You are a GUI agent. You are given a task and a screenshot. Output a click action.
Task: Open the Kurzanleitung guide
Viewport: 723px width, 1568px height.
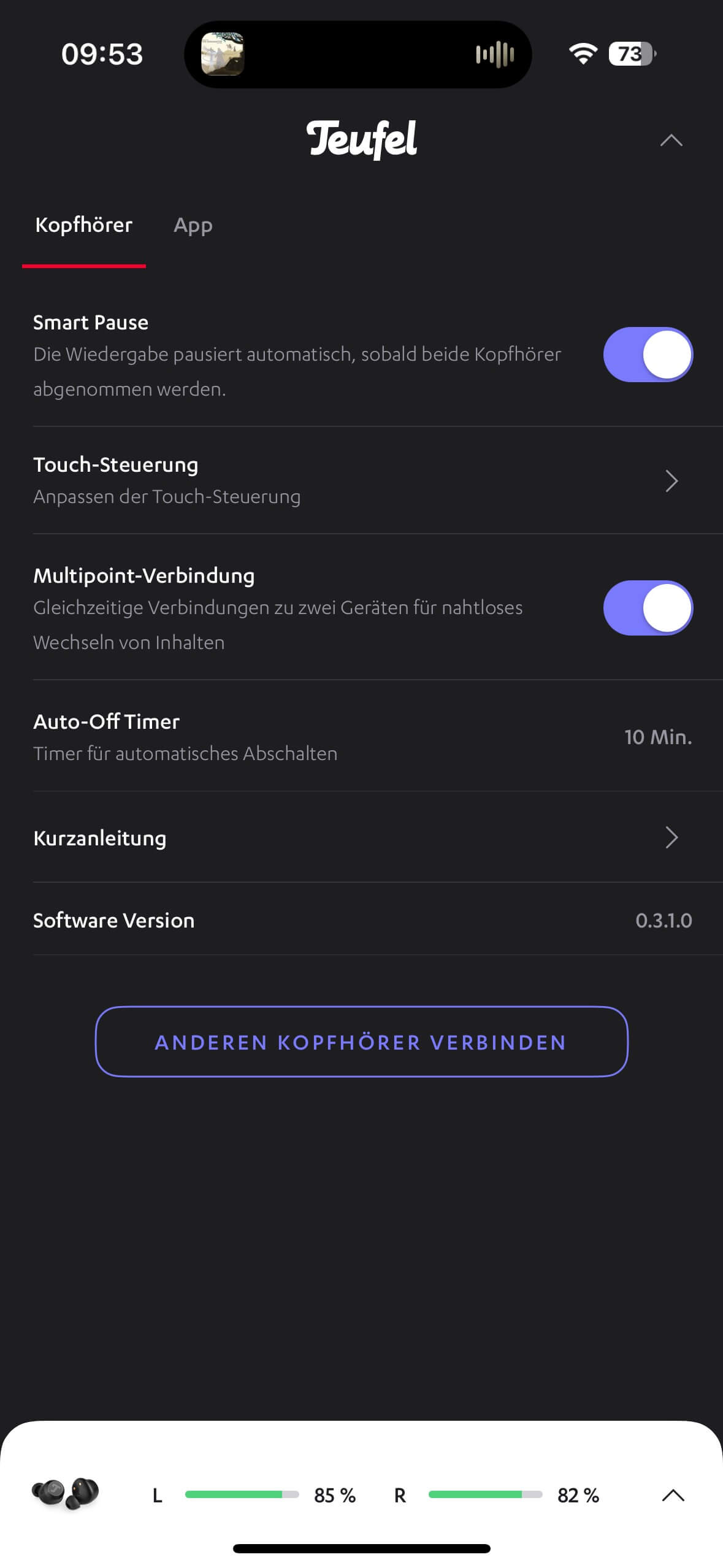(362, 837)
